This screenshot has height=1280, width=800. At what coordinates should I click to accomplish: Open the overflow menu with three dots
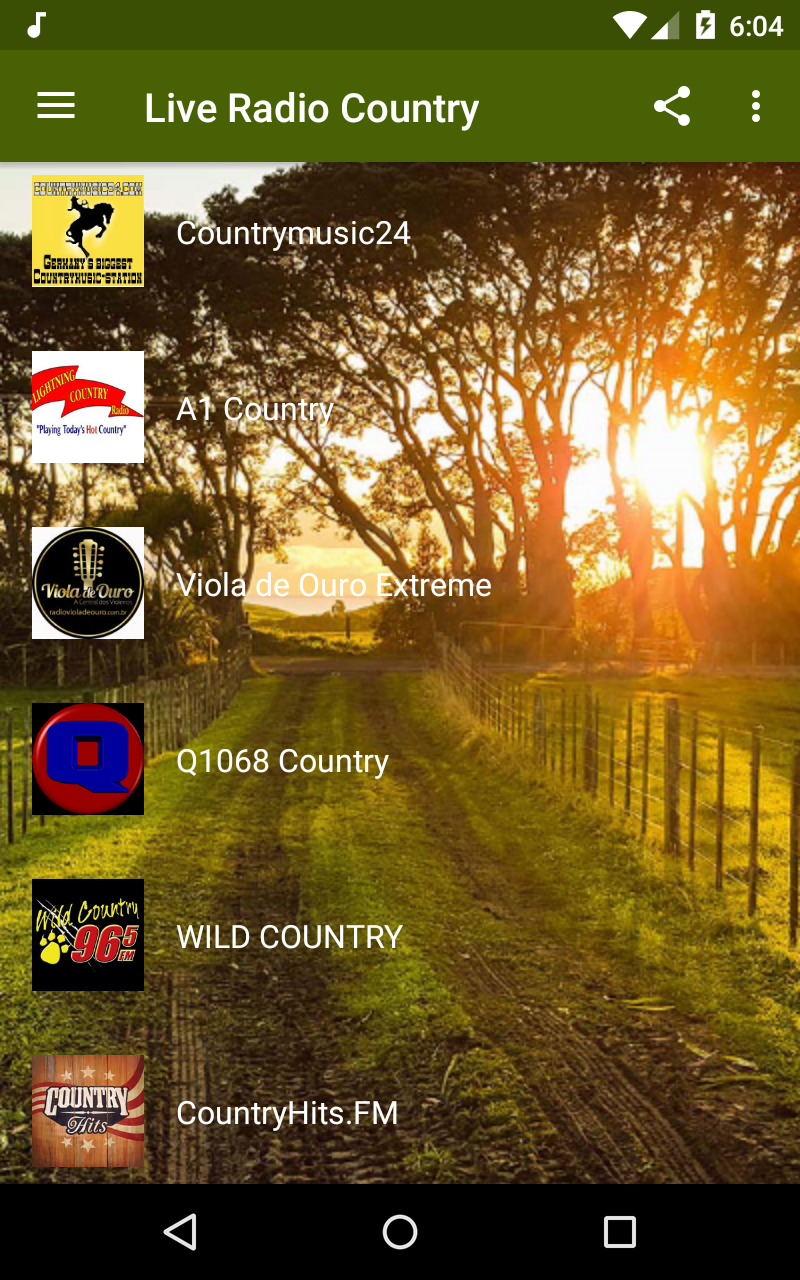pyautogui.click(x=755, y=105)
